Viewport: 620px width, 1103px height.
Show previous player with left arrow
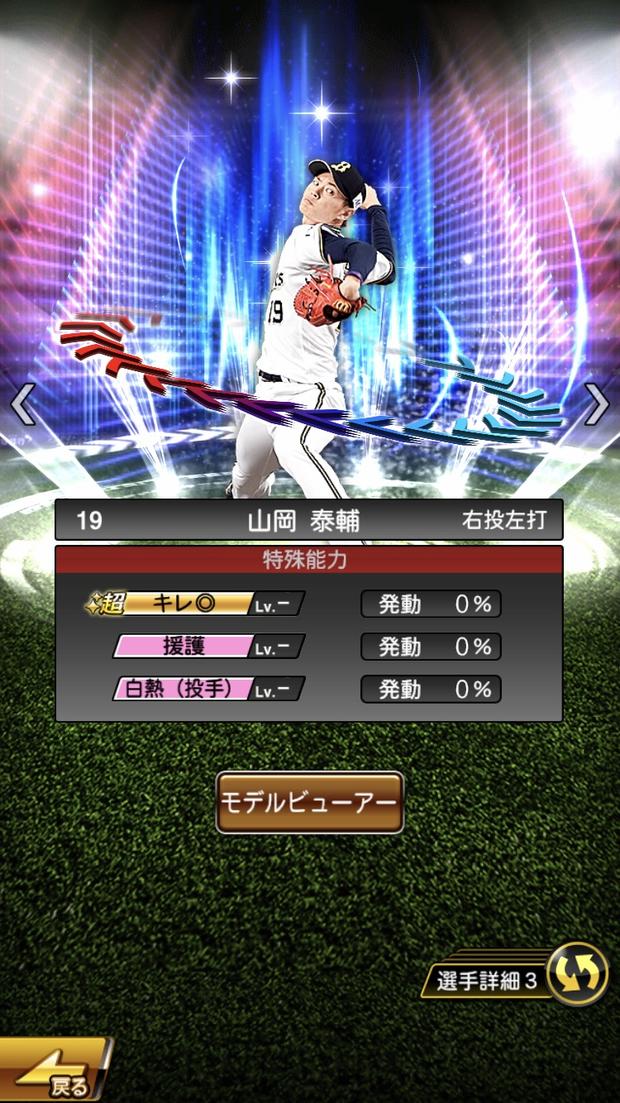pyautogui.click(x=22, y=404)
